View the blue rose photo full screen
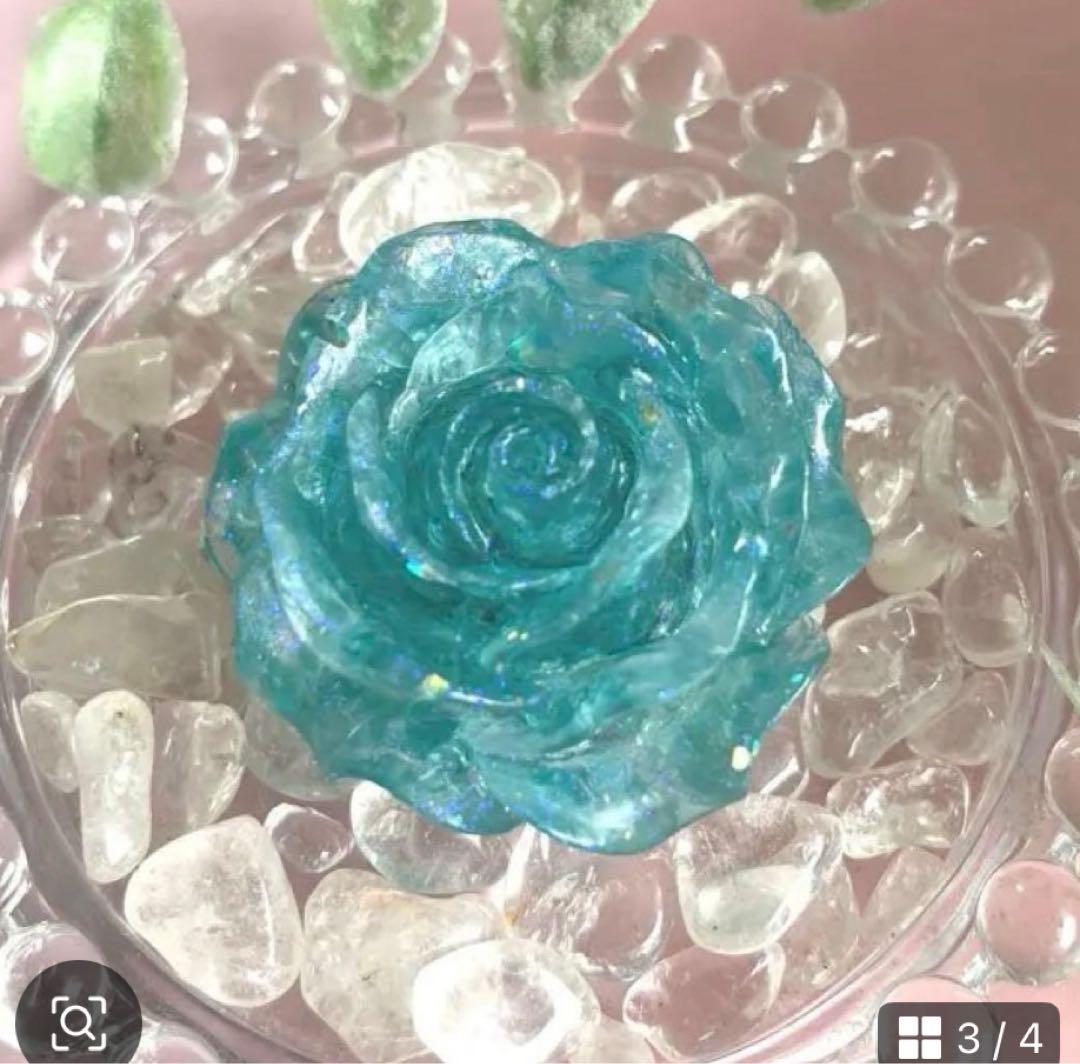Image resolution: width=1080 pixels, height=1064 pixels. pyautogui.click(x=540, y=530)
